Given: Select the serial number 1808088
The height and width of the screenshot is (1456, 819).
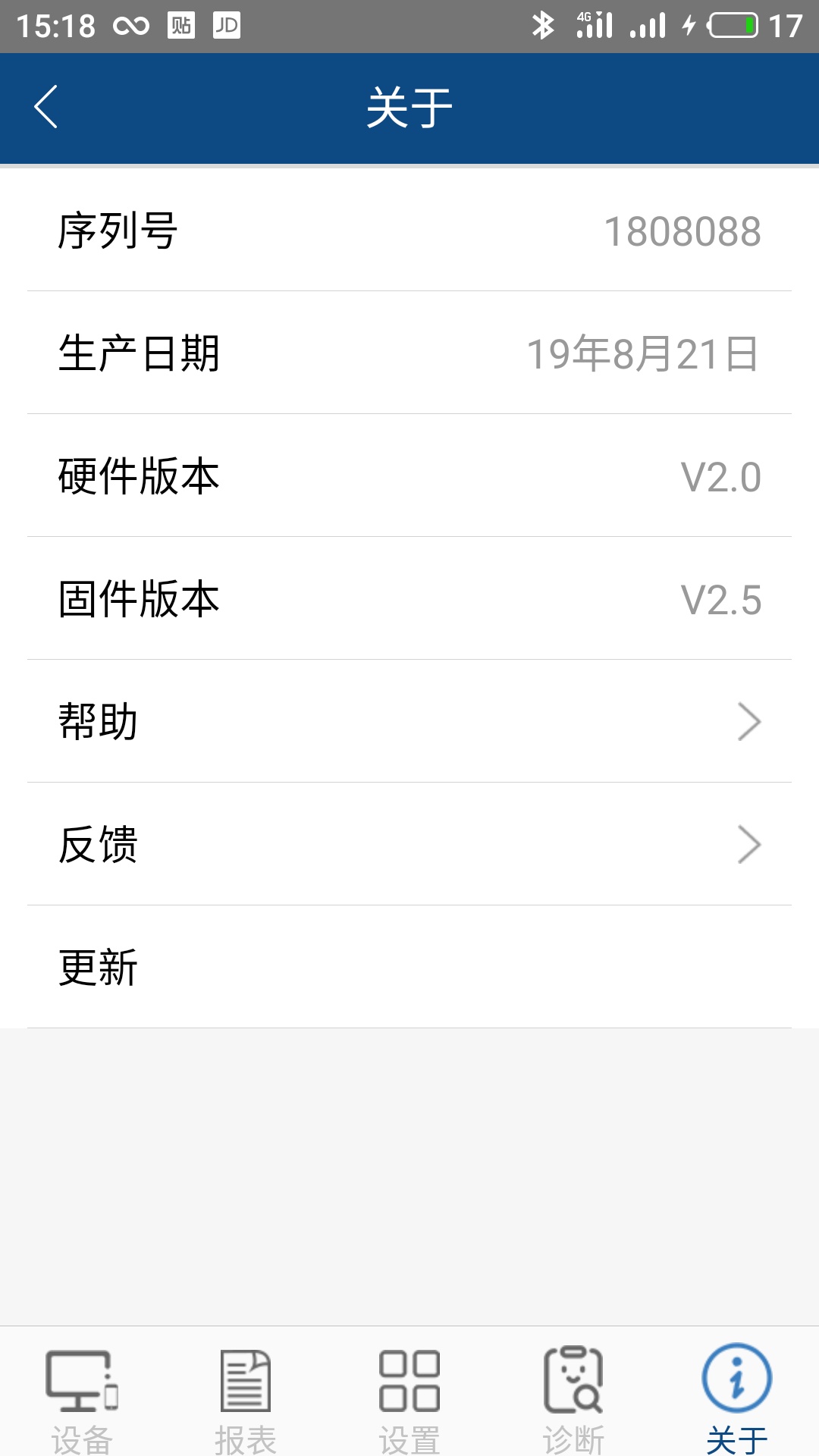Looking at the screenshot, I should coord(681,231).
